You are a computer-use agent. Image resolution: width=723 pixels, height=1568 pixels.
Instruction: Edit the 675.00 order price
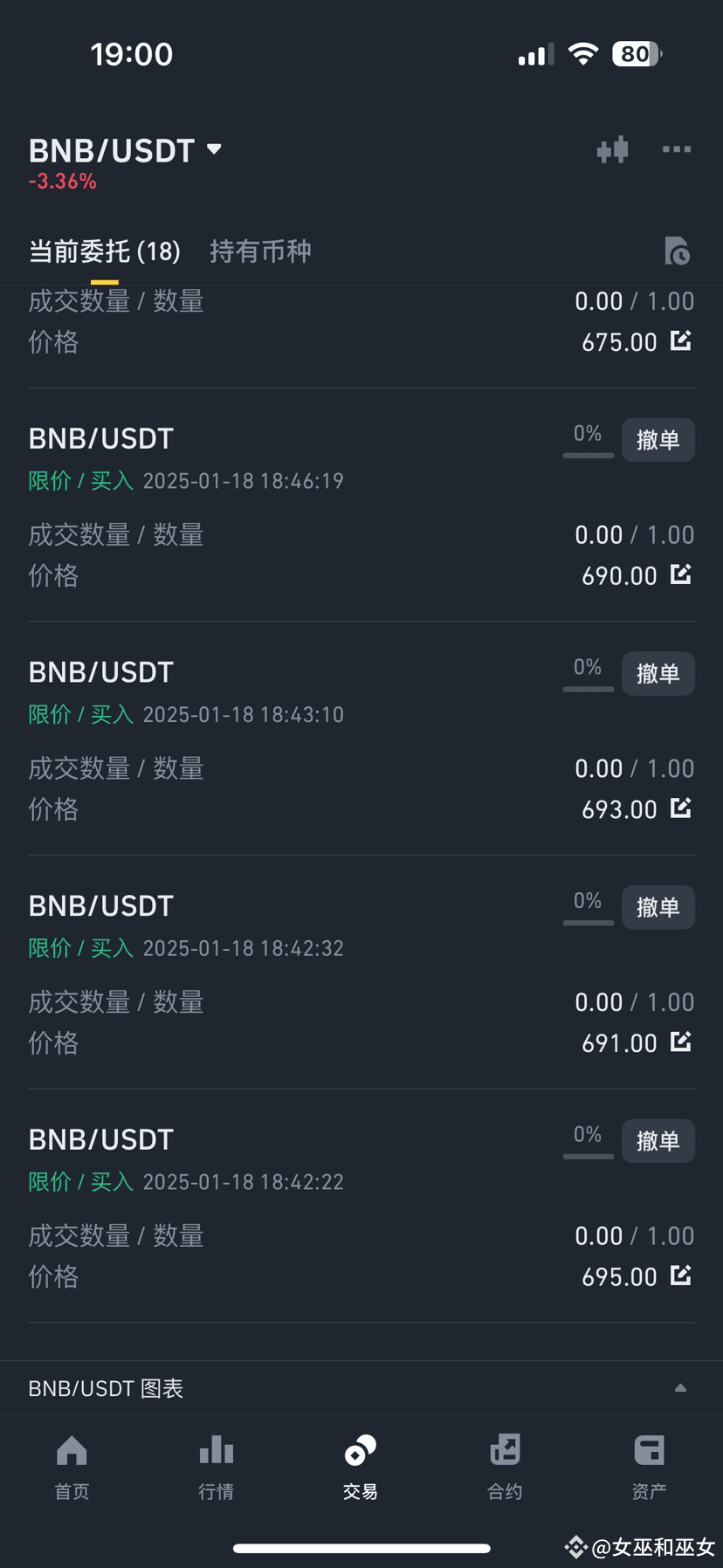(681, 340)
